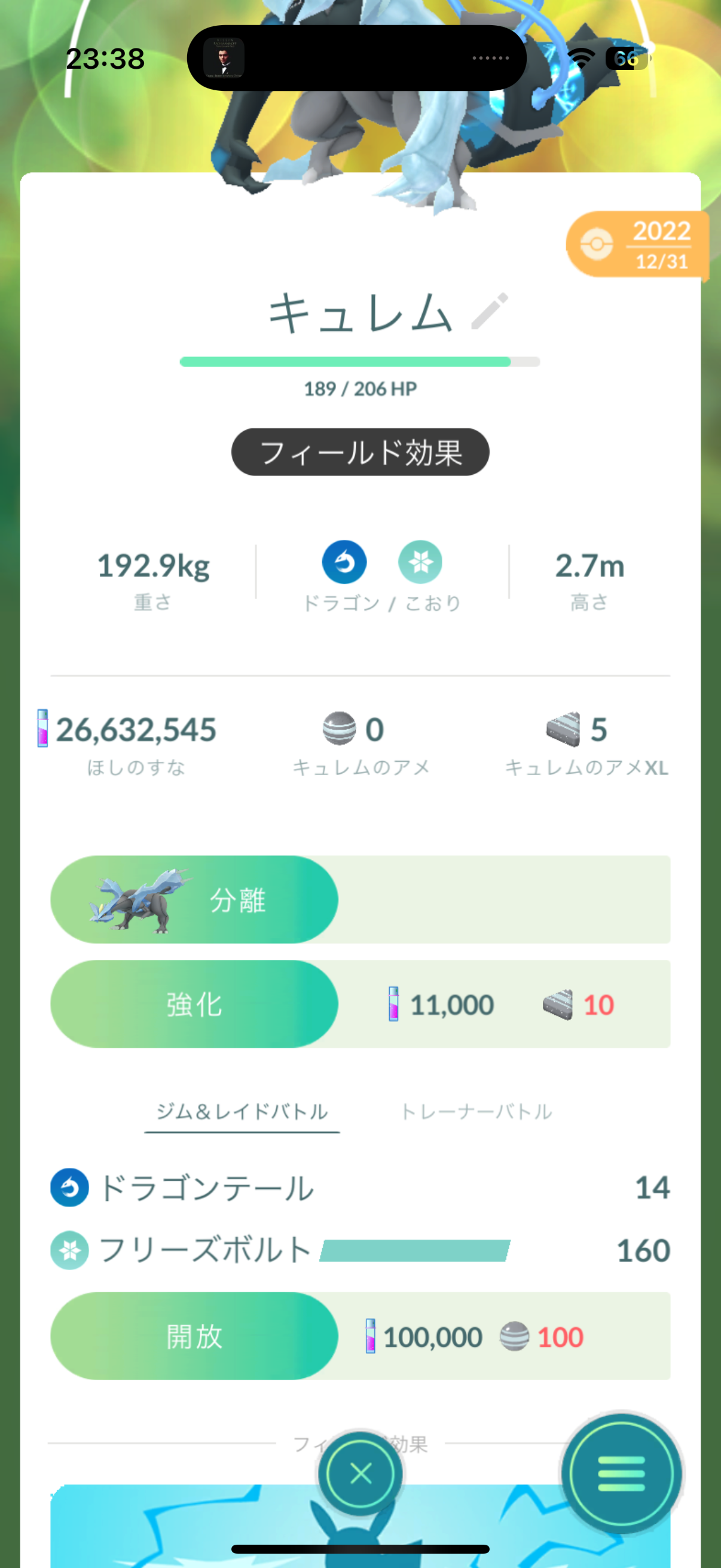Close the Pokémon details screen
721x1568 pixels.
361,1474
